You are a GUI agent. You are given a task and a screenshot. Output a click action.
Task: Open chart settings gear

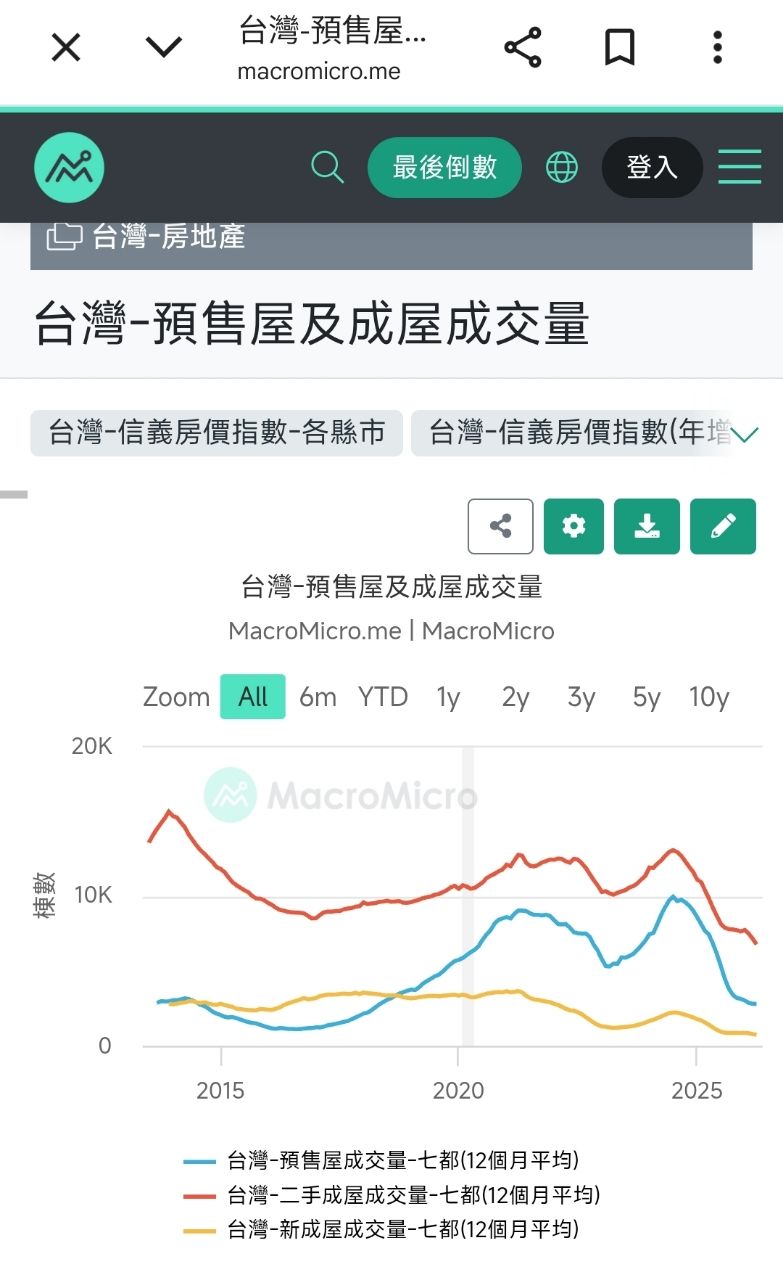click(x=574, y=526)
